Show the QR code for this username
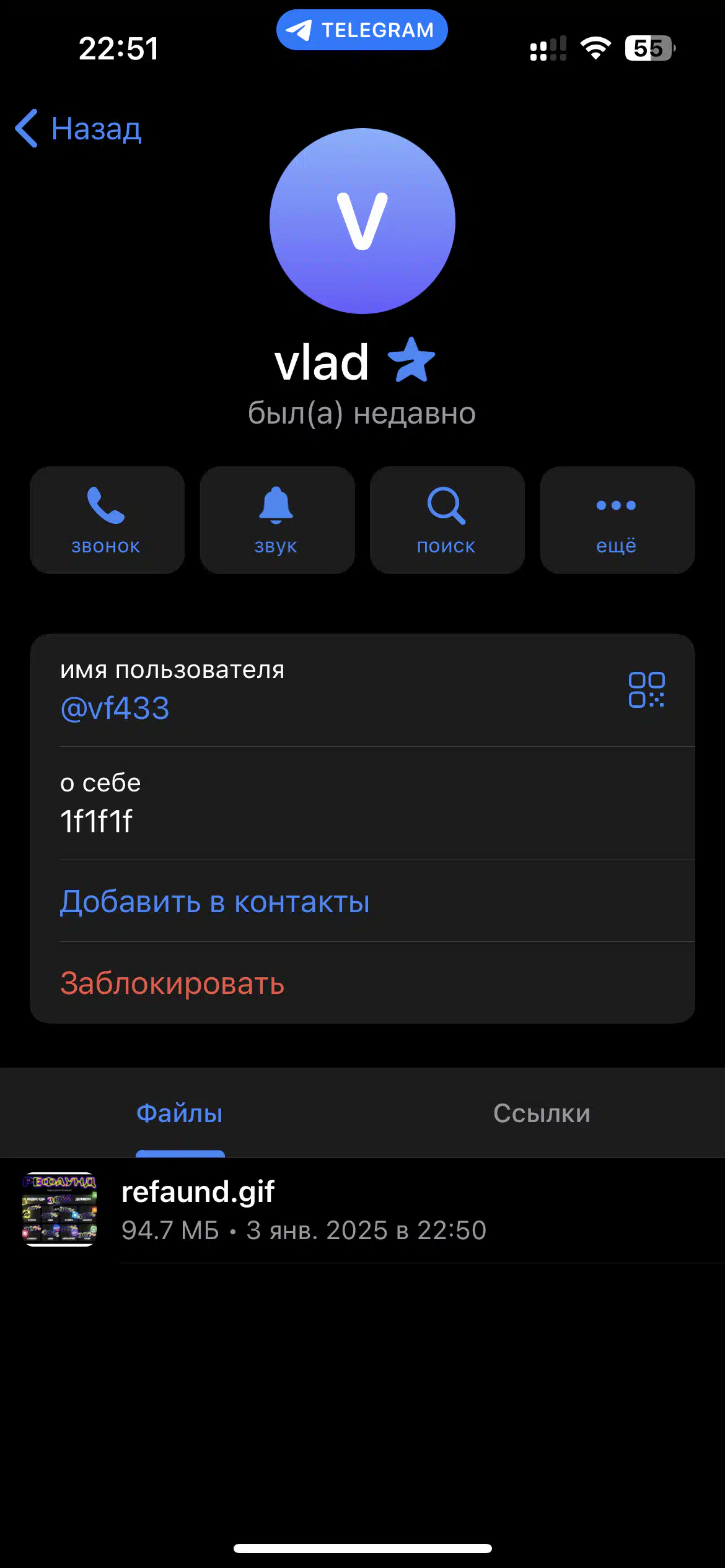The height and width of the screenshot is (1568, 725). (646, 689)
